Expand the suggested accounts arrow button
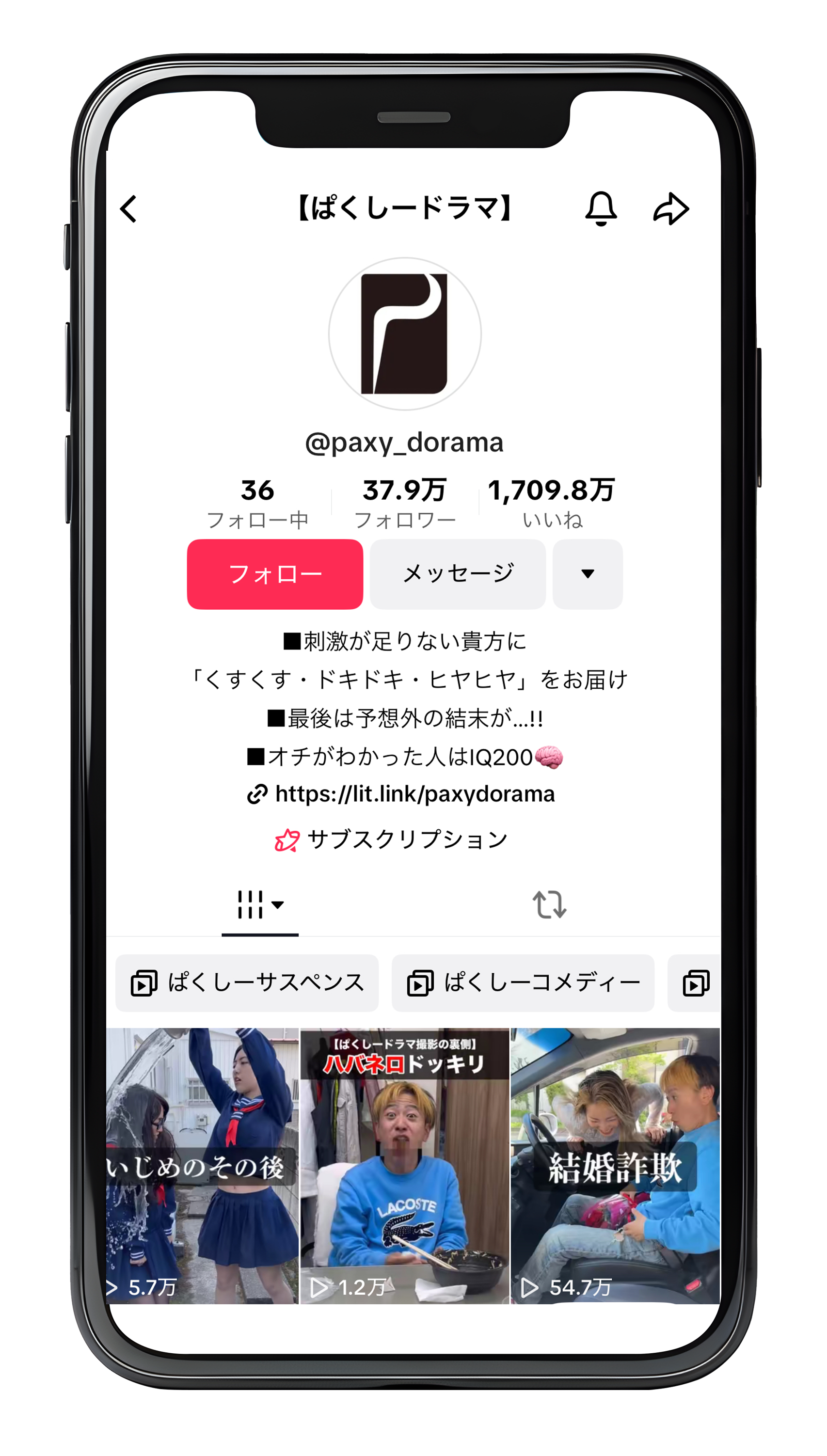Screen dimensions: 827x1456 588,574
